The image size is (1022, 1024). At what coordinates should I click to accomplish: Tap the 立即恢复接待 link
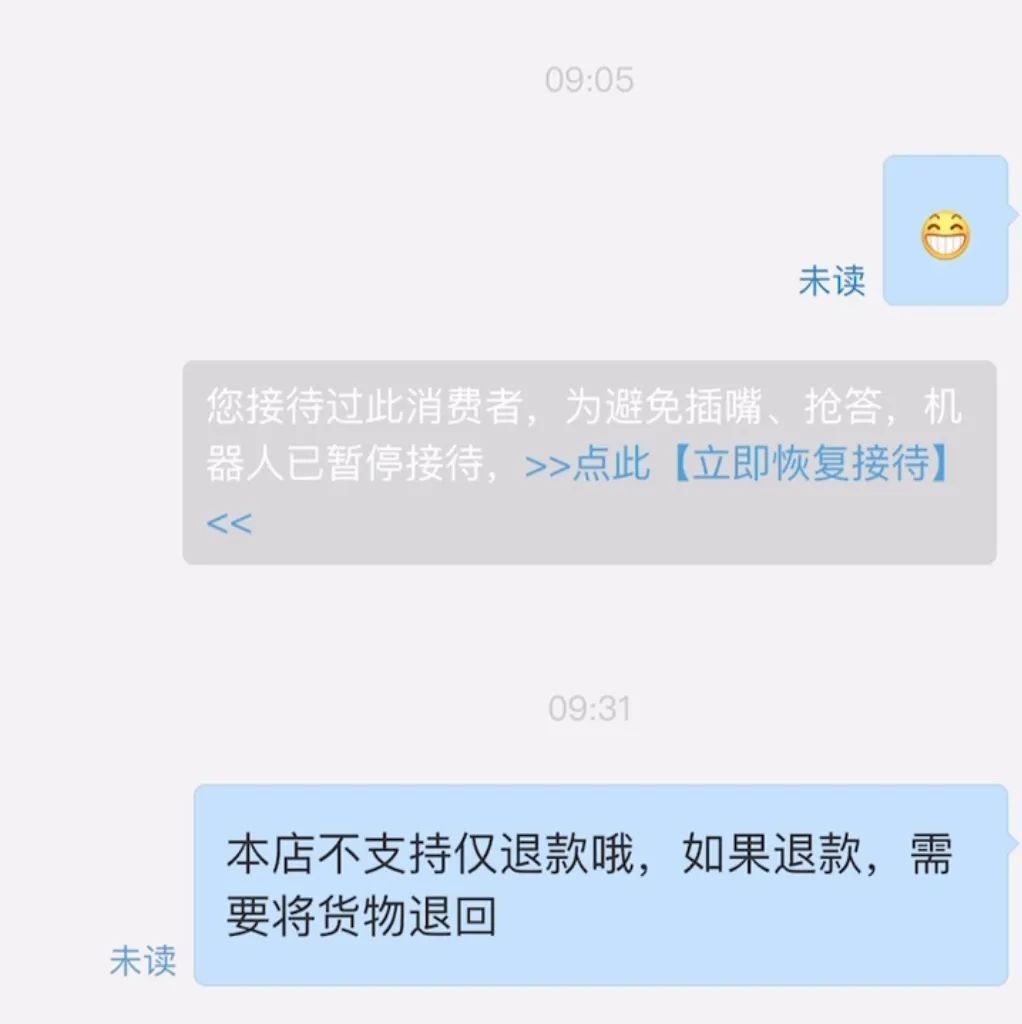[810, 465]
